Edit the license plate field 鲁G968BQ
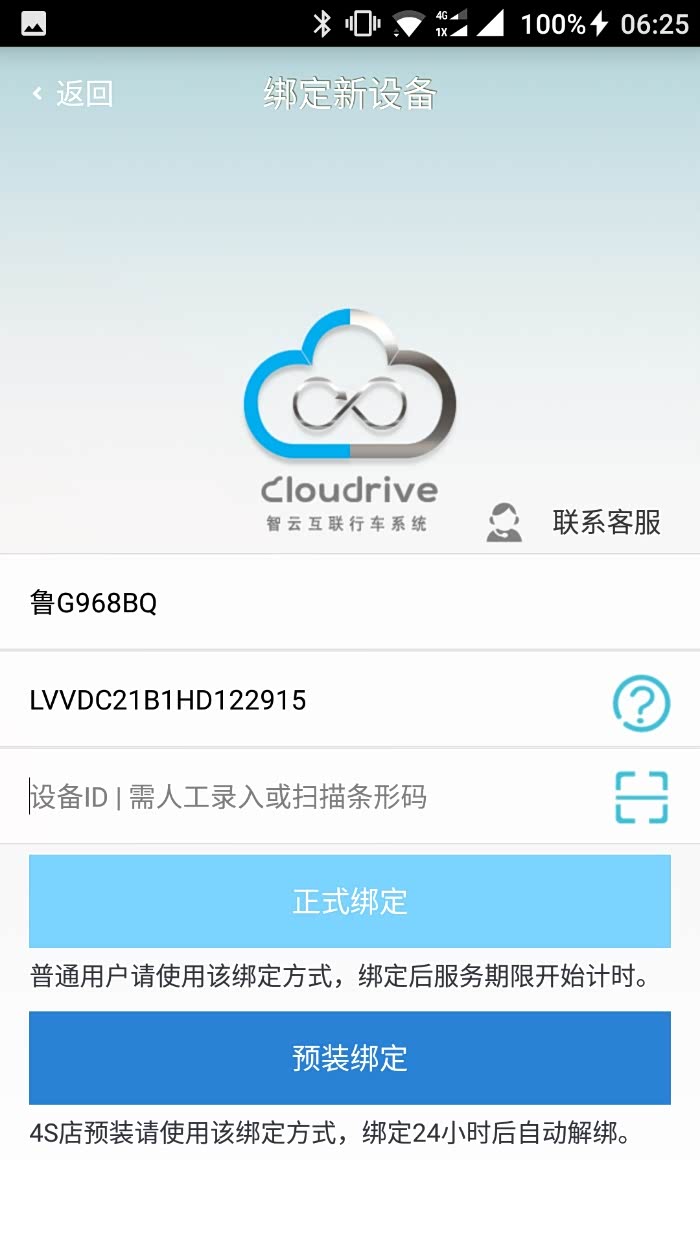 click(300, 603)
